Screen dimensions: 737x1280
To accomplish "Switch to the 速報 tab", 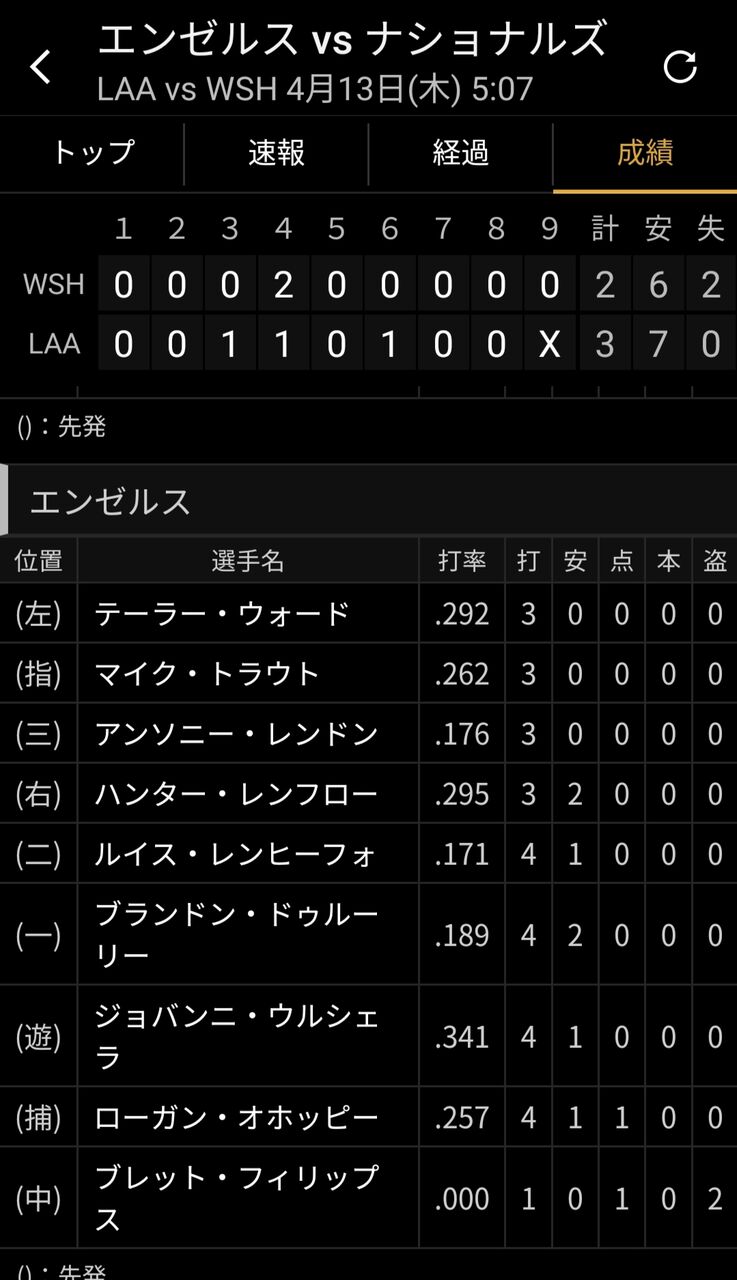I will 276,153.
